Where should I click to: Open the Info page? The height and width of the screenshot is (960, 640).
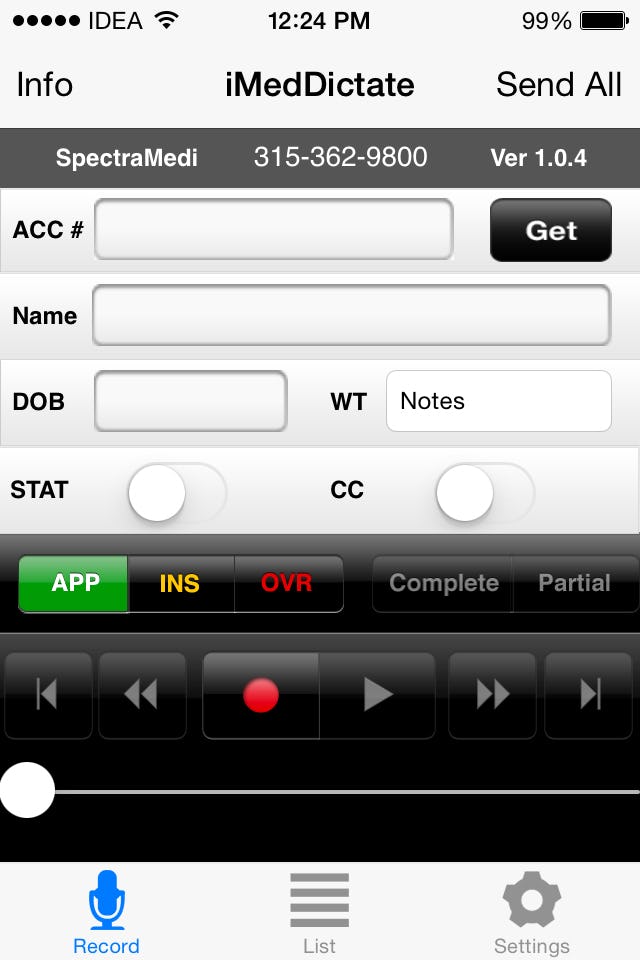click(45, 85)
